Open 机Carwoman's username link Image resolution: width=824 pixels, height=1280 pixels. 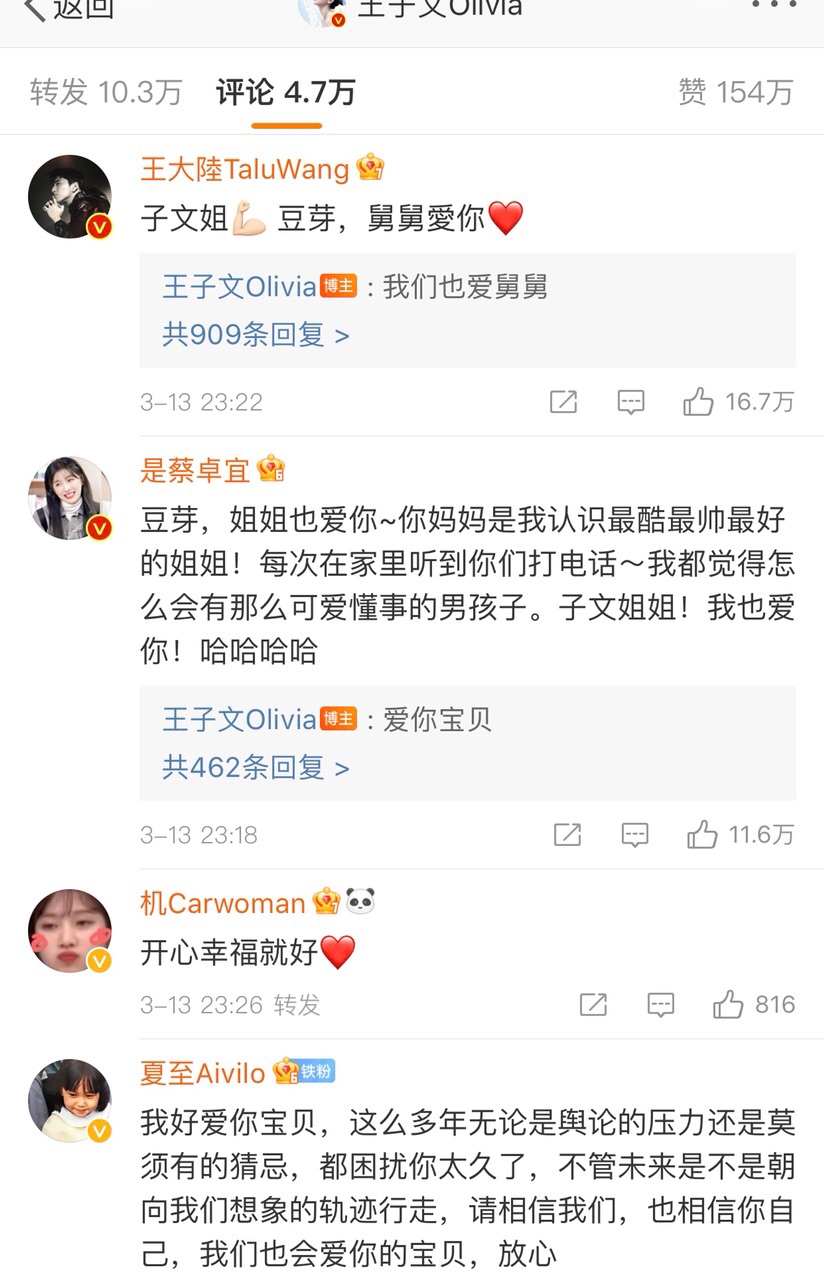pos(222,903)
